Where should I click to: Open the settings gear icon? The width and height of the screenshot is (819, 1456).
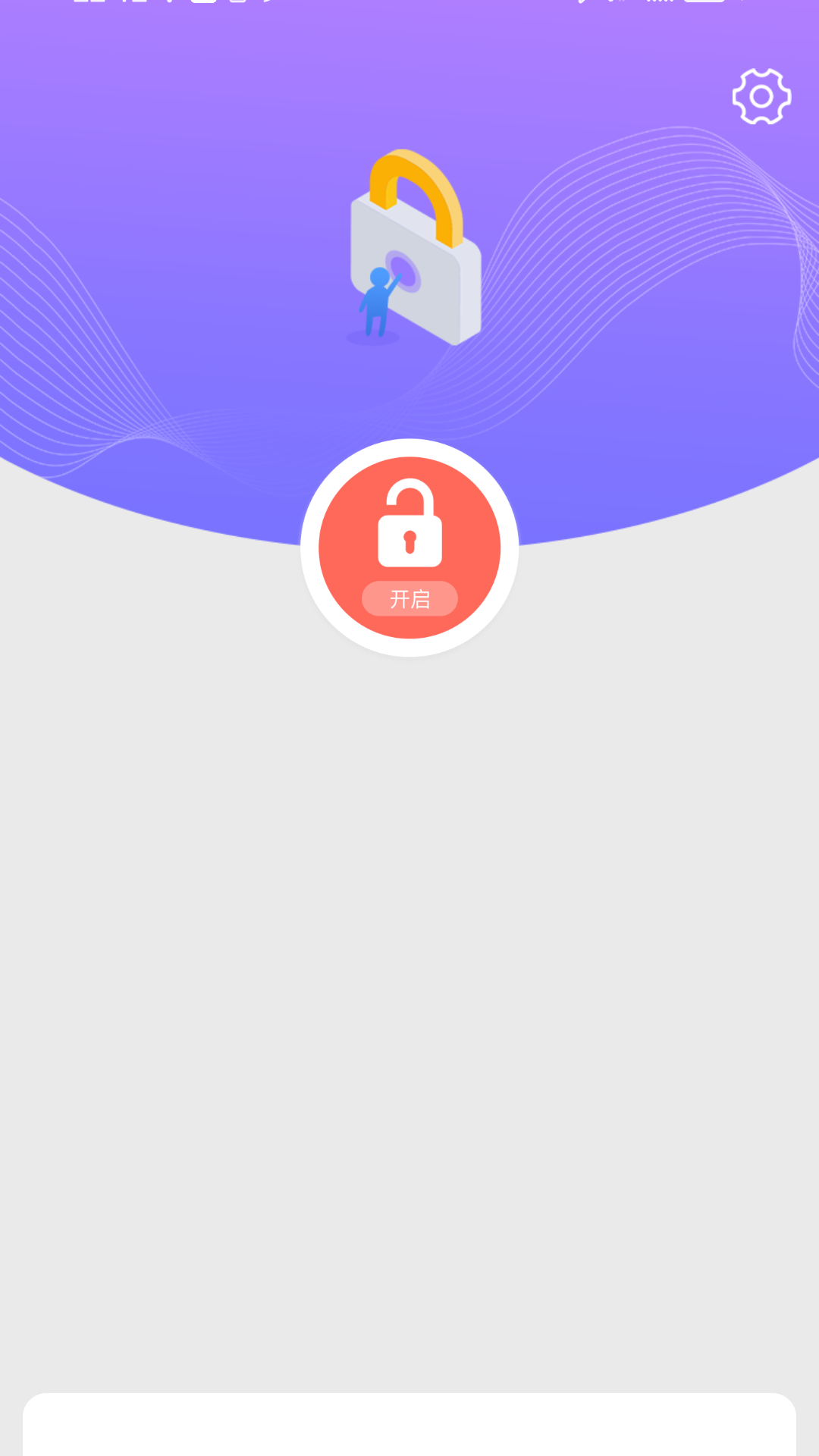tap(761, 96)
